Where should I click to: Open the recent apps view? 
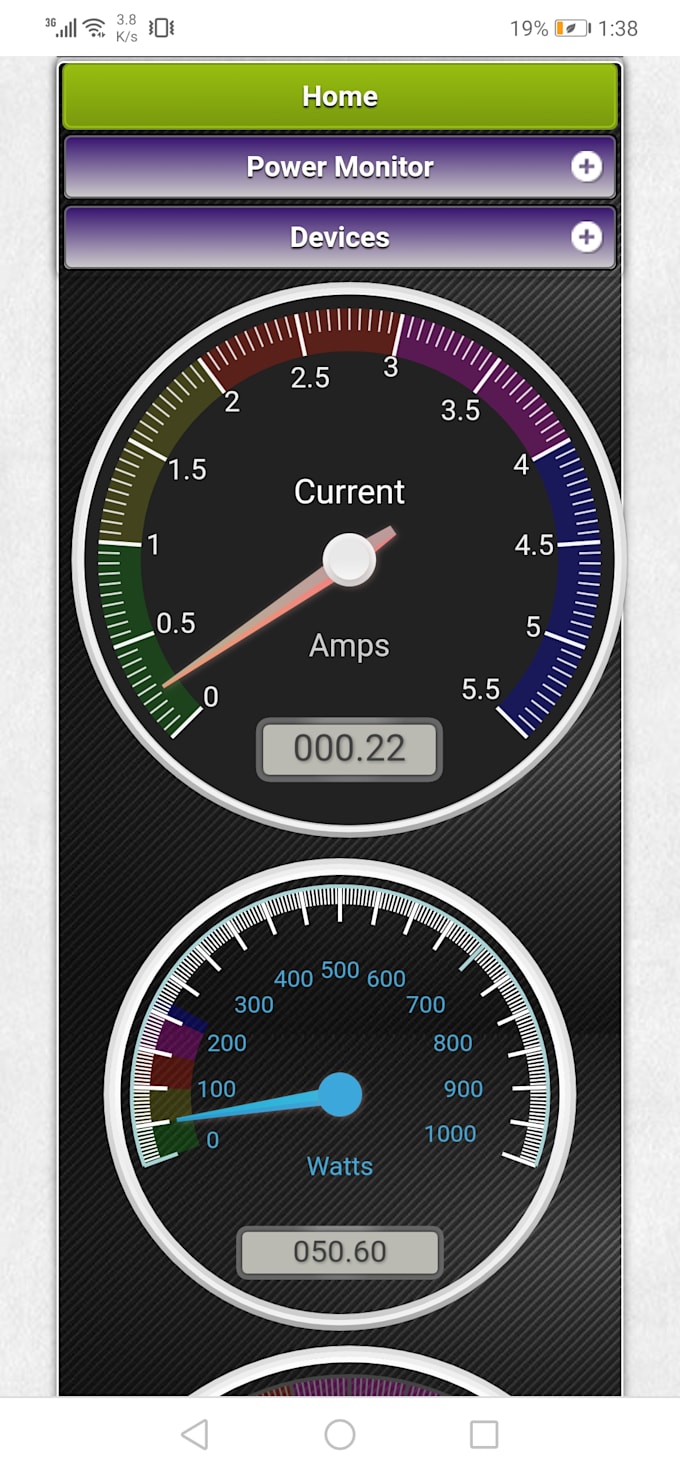(x=484, y=1434)
